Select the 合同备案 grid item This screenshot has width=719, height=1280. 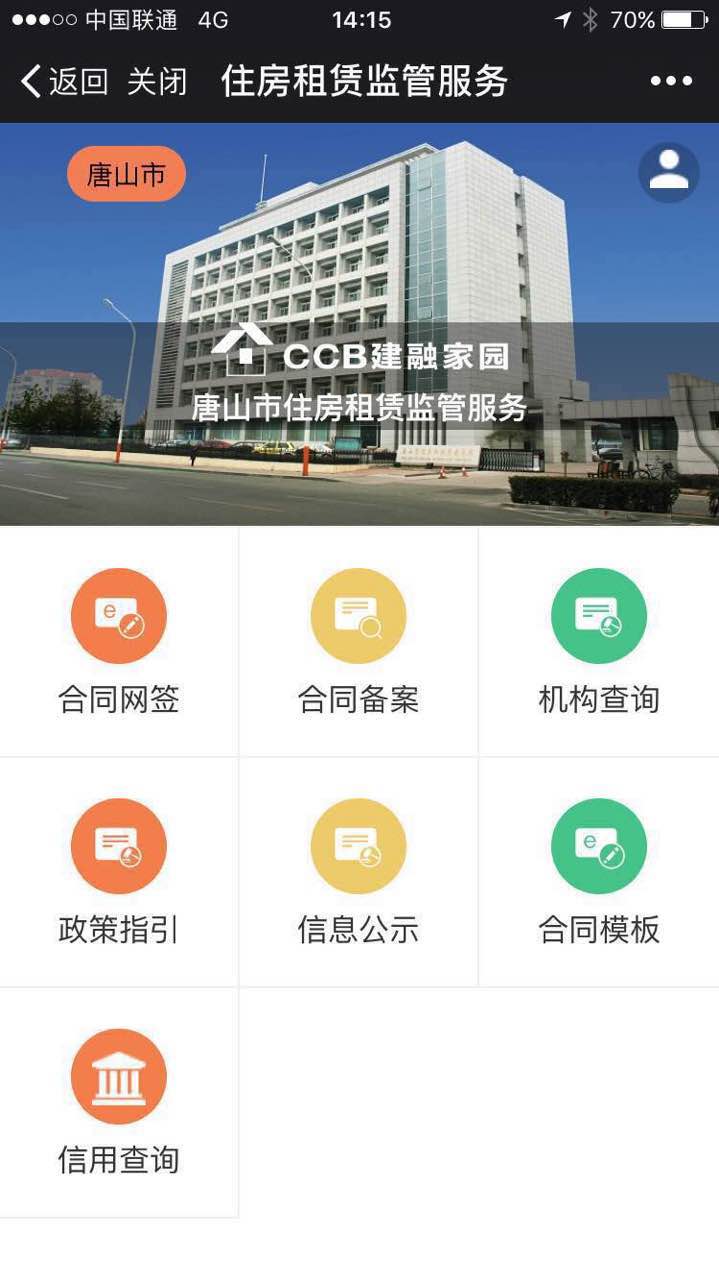pos(358,641)
